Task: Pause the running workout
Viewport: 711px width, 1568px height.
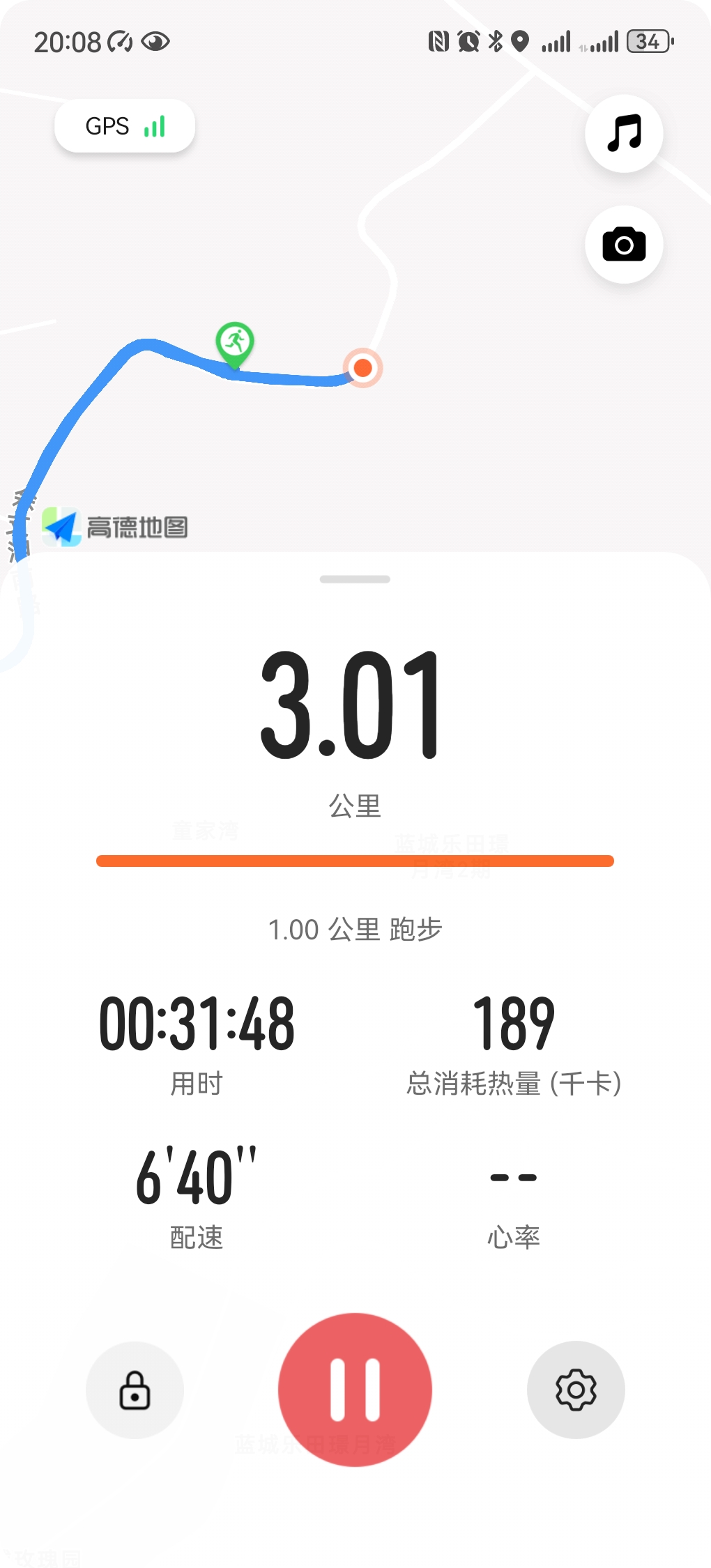Action: click(355, 1390)
